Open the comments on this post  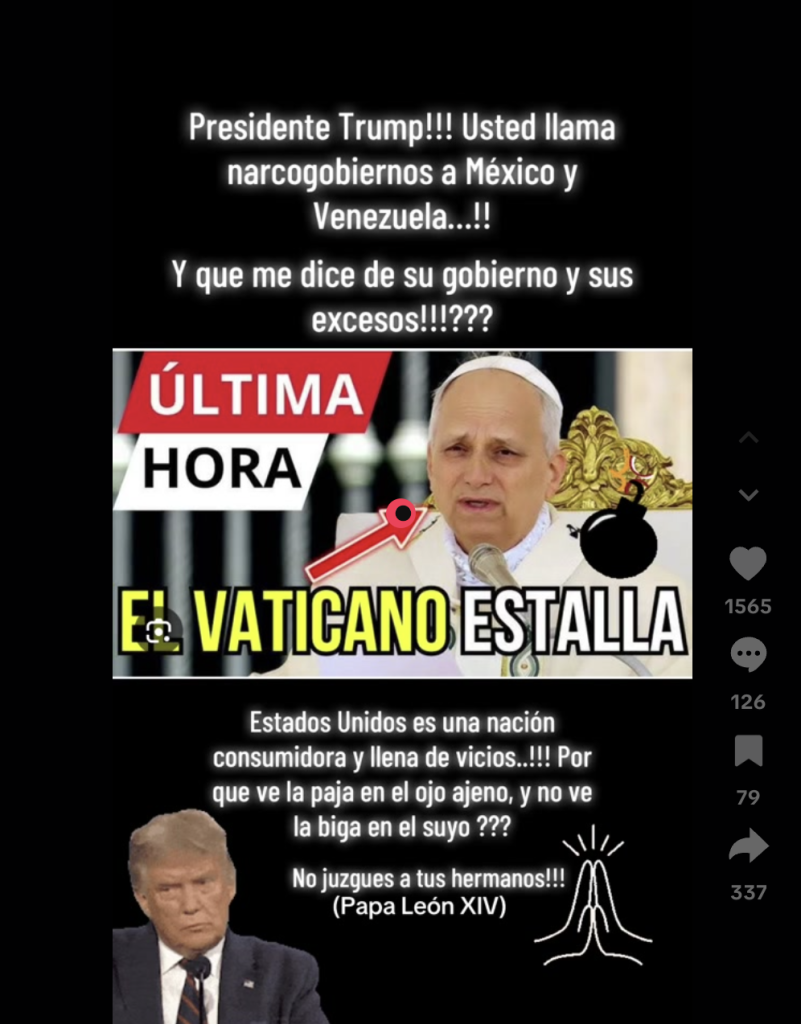click(748, 656)
